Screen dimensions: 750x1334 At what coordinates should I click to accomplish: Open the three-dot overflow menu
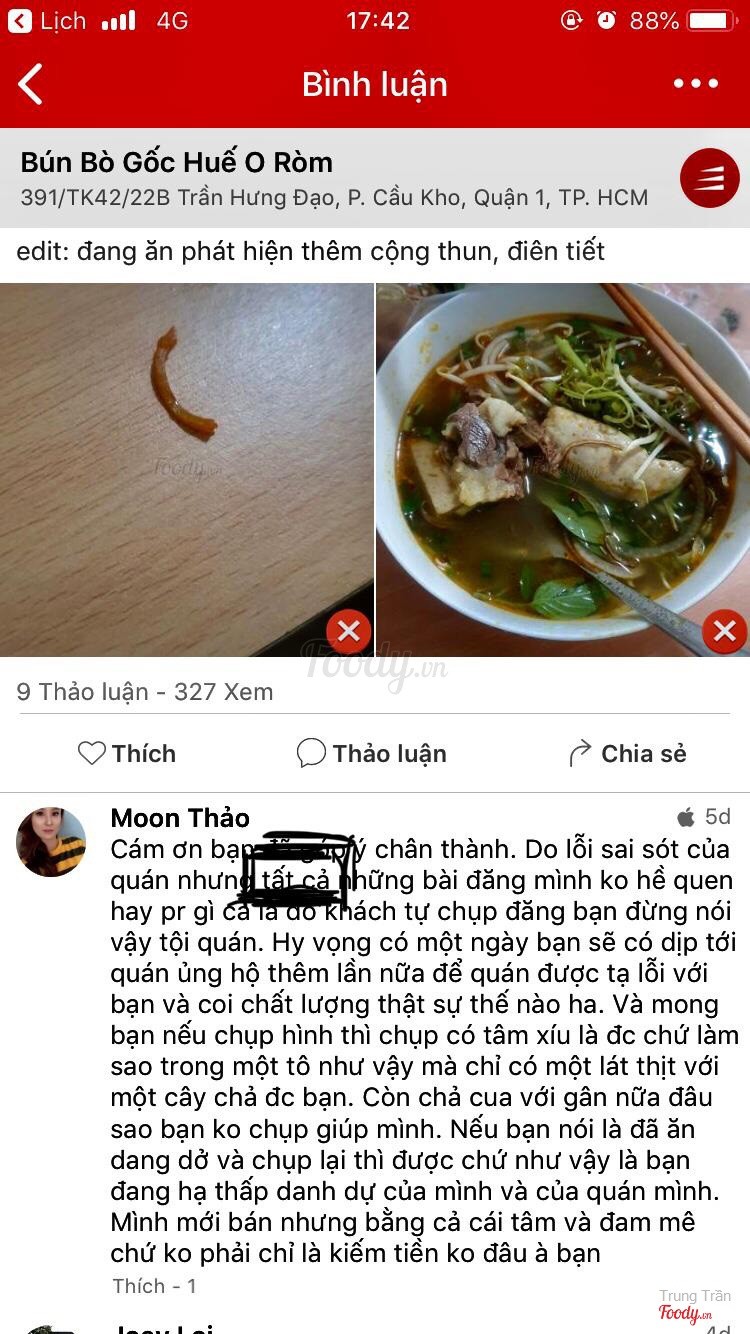[x=695, y=84]
